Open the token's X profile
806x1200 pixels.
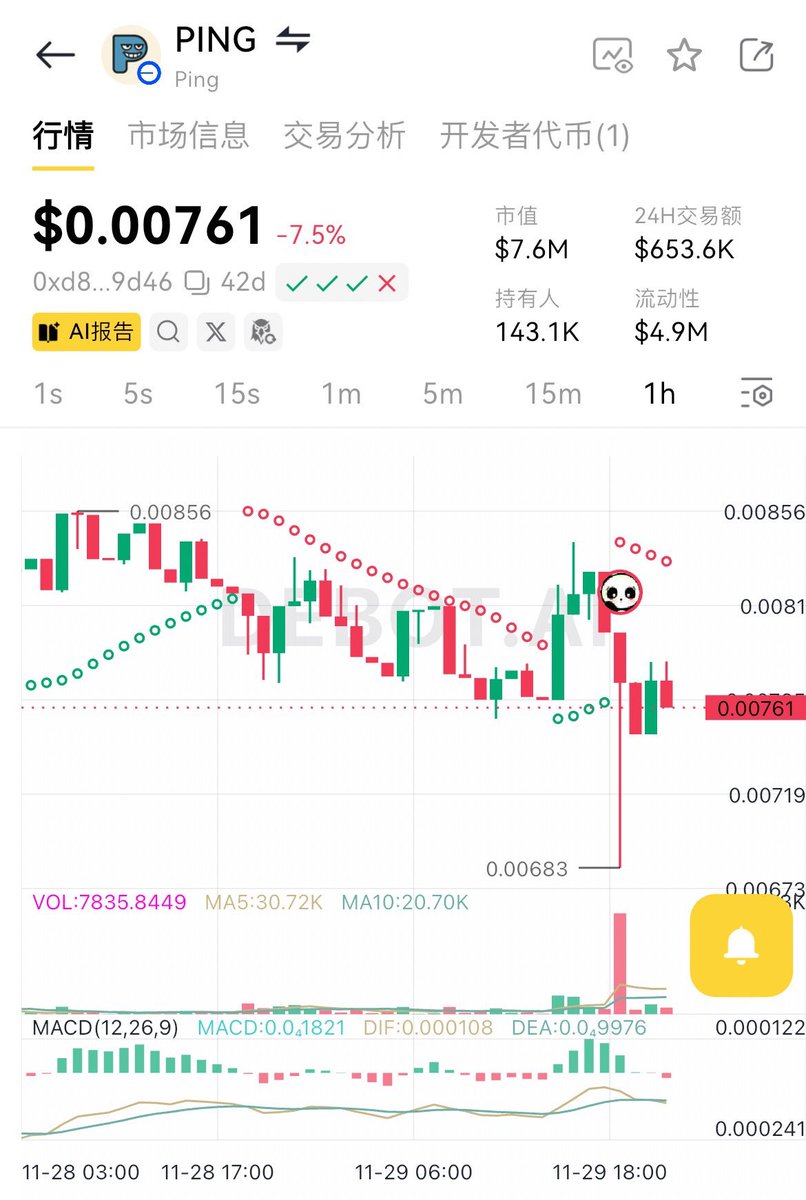[x=216, y=332]
